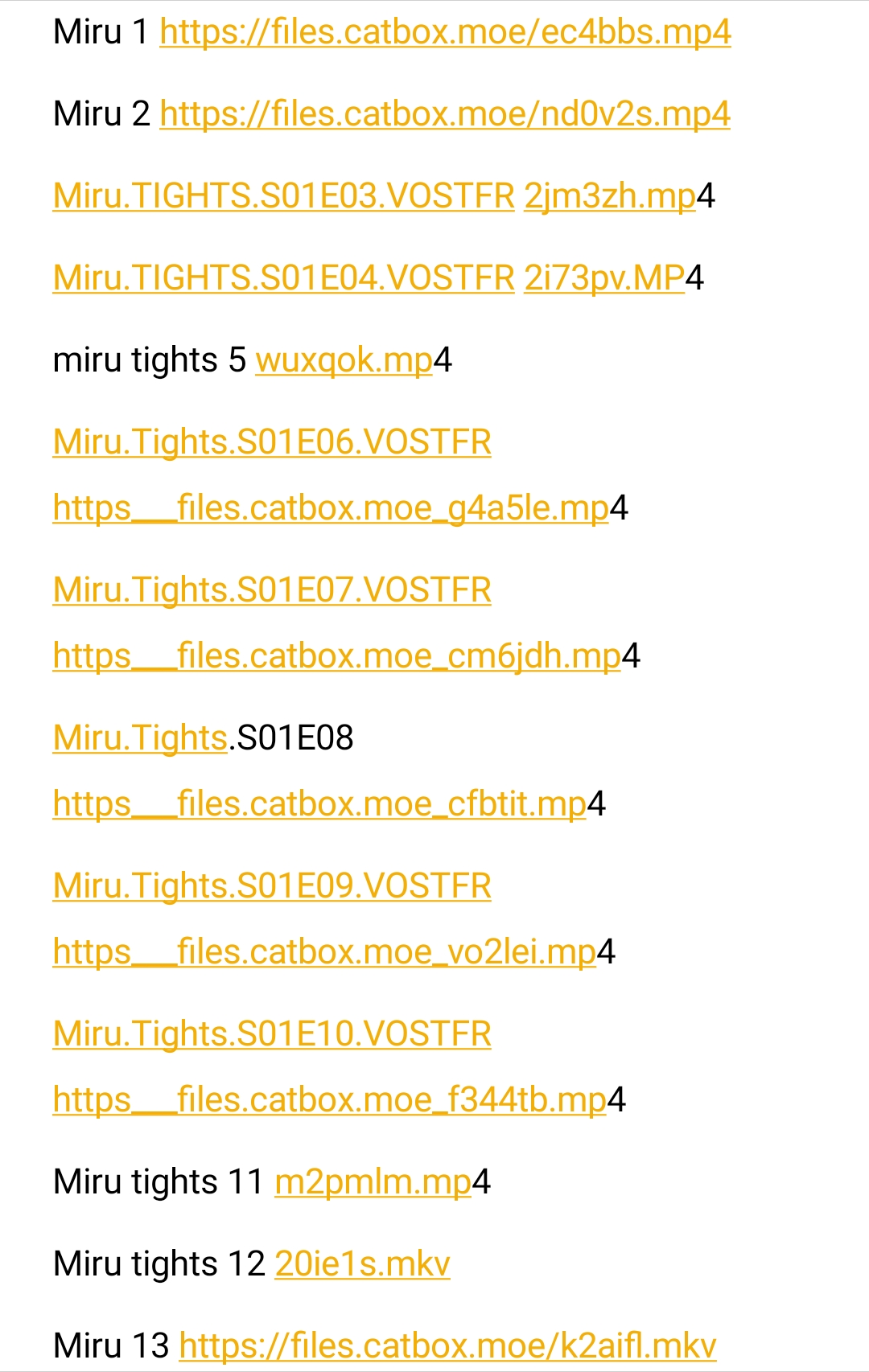Open the 20ie1s.mkv link for episode 12
869x1372 pixels.
coord(362,1264)
